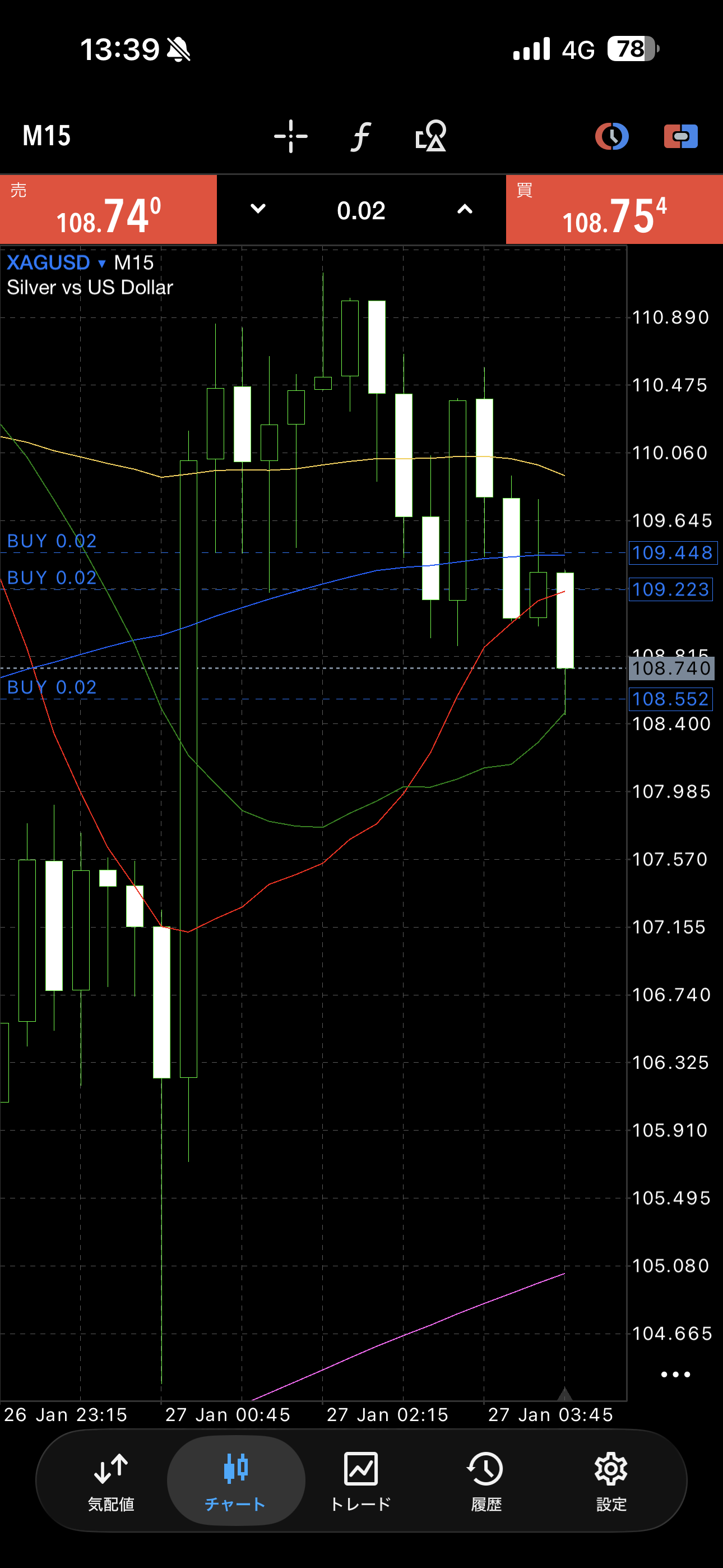Toggle the one-click trading panel icon
Screen dimensions: 723x1568
point(680,136)
